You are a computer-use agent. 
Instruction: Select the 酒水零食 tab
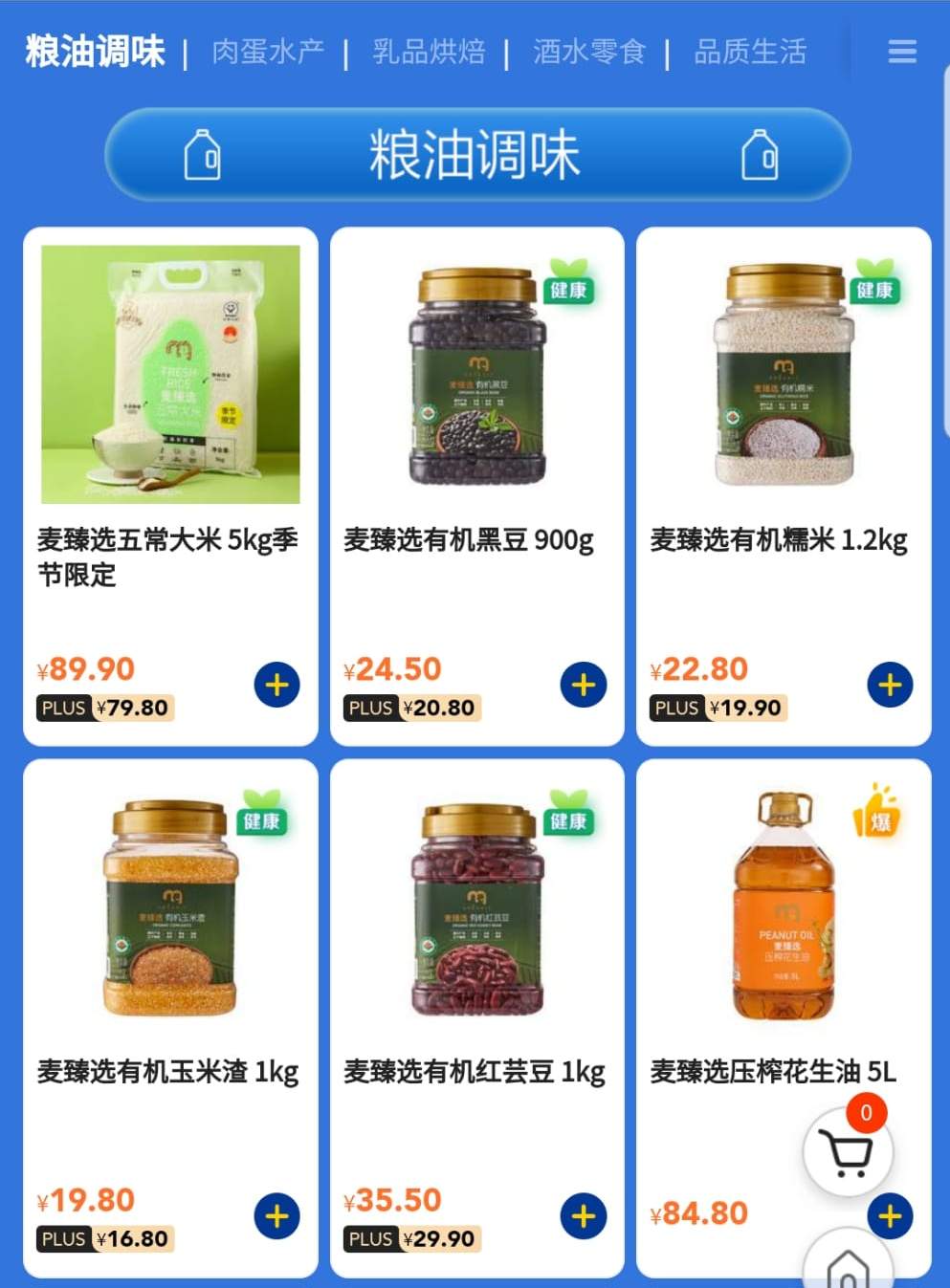(589, 52)
